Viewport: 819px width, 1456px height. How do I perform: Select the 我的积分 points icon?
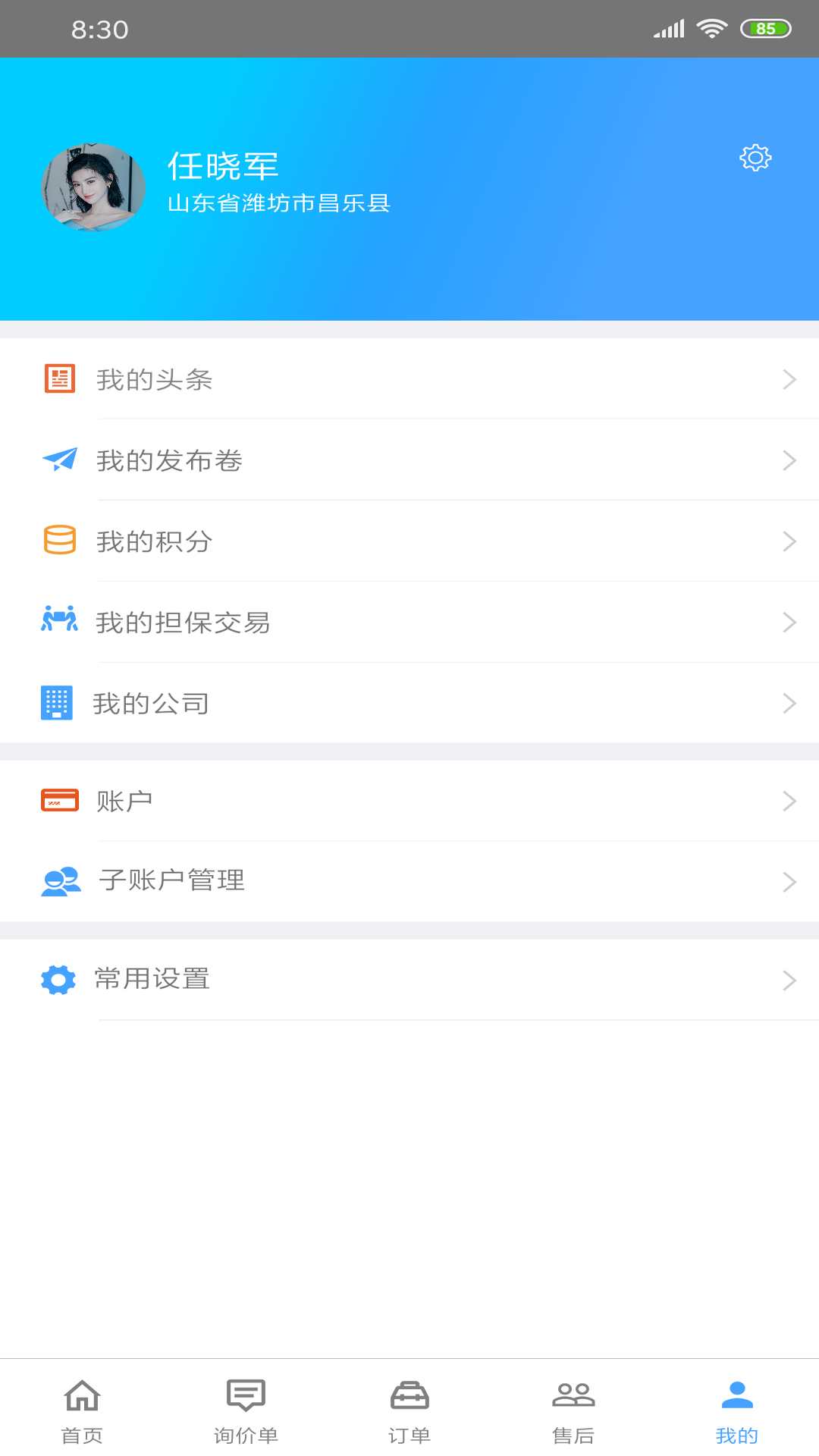point(60,541)
